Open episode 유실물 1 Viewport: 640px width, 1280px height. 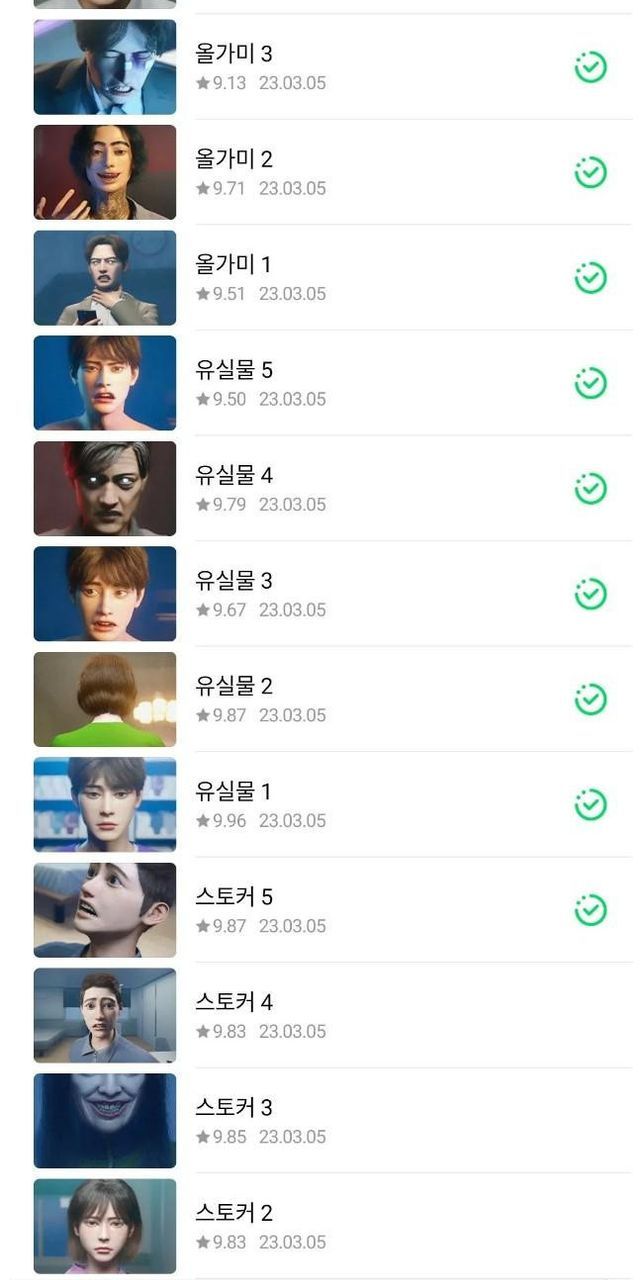(x=320, y=805)
